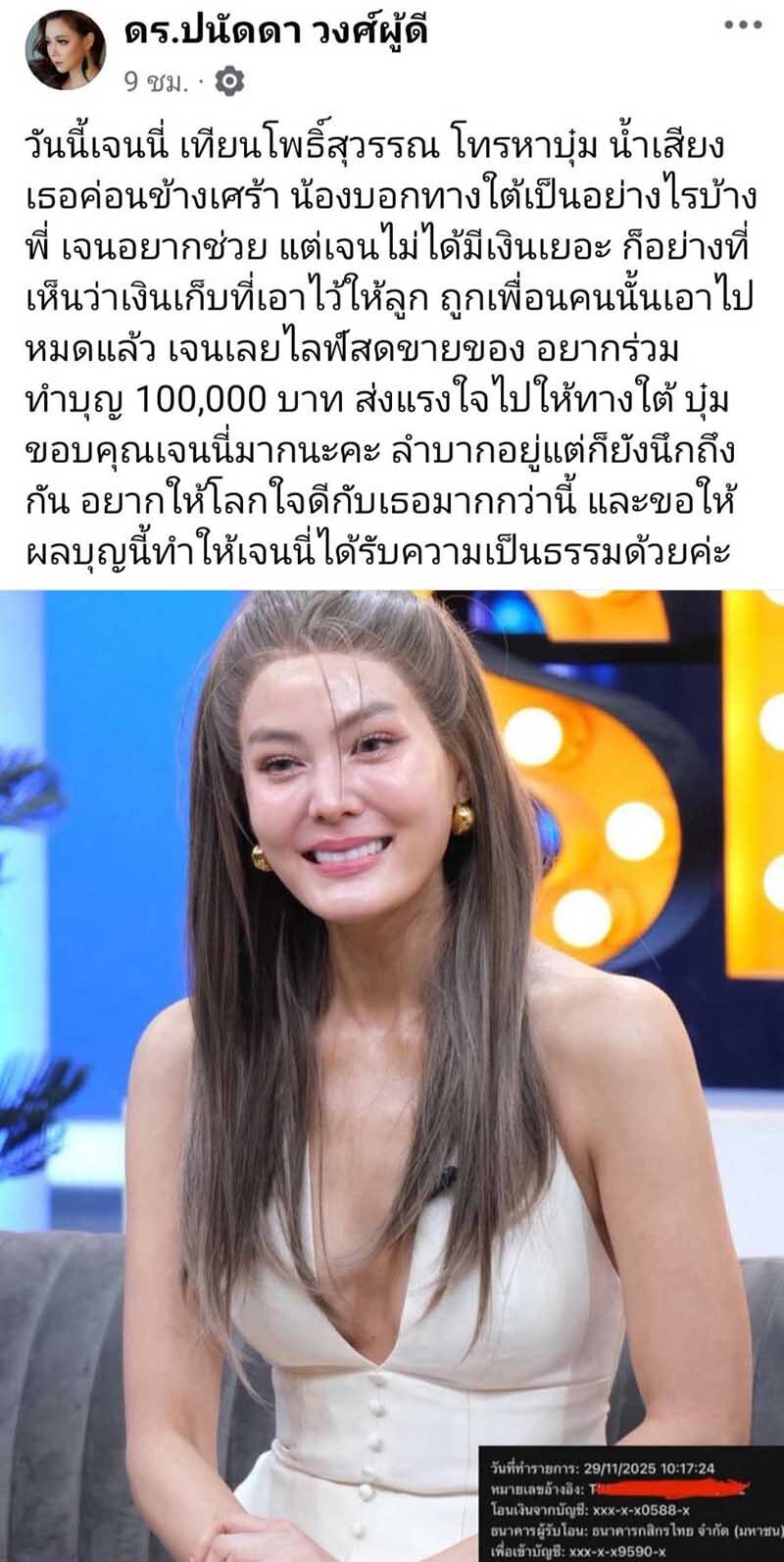
Task: Open the post's photo in full view
Action: 392,981
